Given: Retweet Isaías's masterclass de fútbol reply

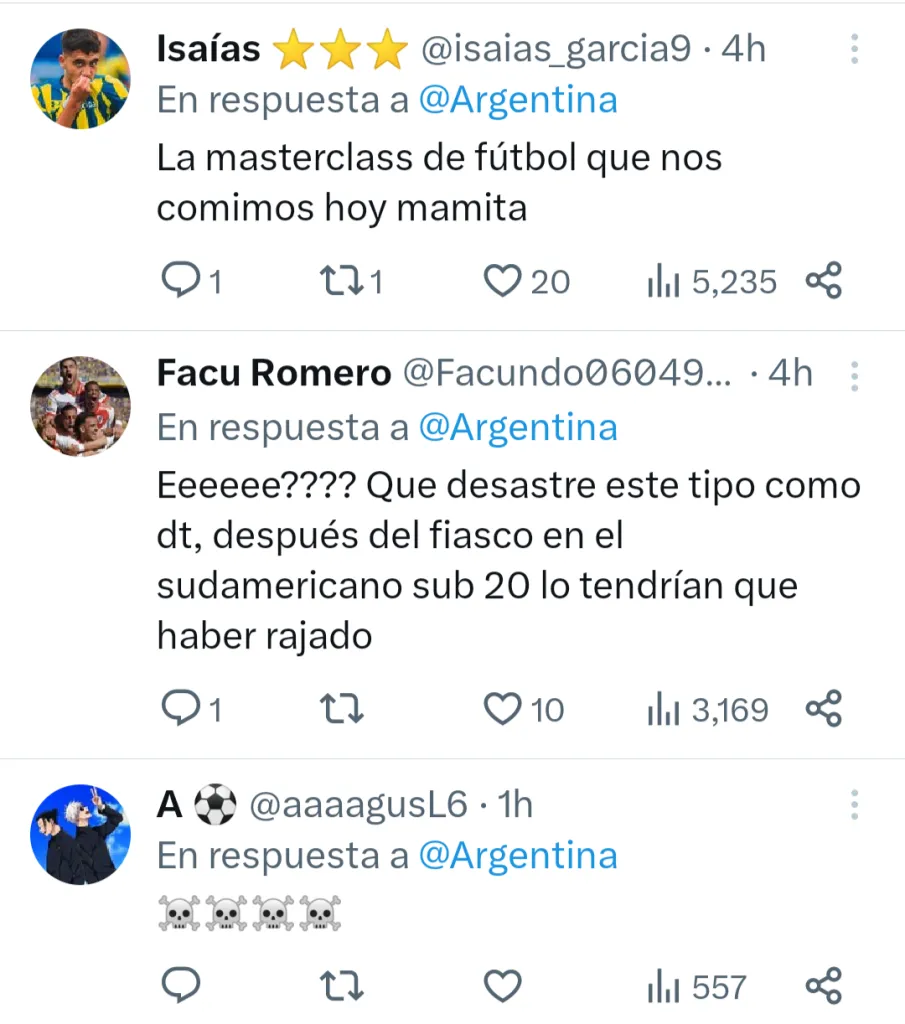Looking at the screenshot, I should (x=345, y=282).
